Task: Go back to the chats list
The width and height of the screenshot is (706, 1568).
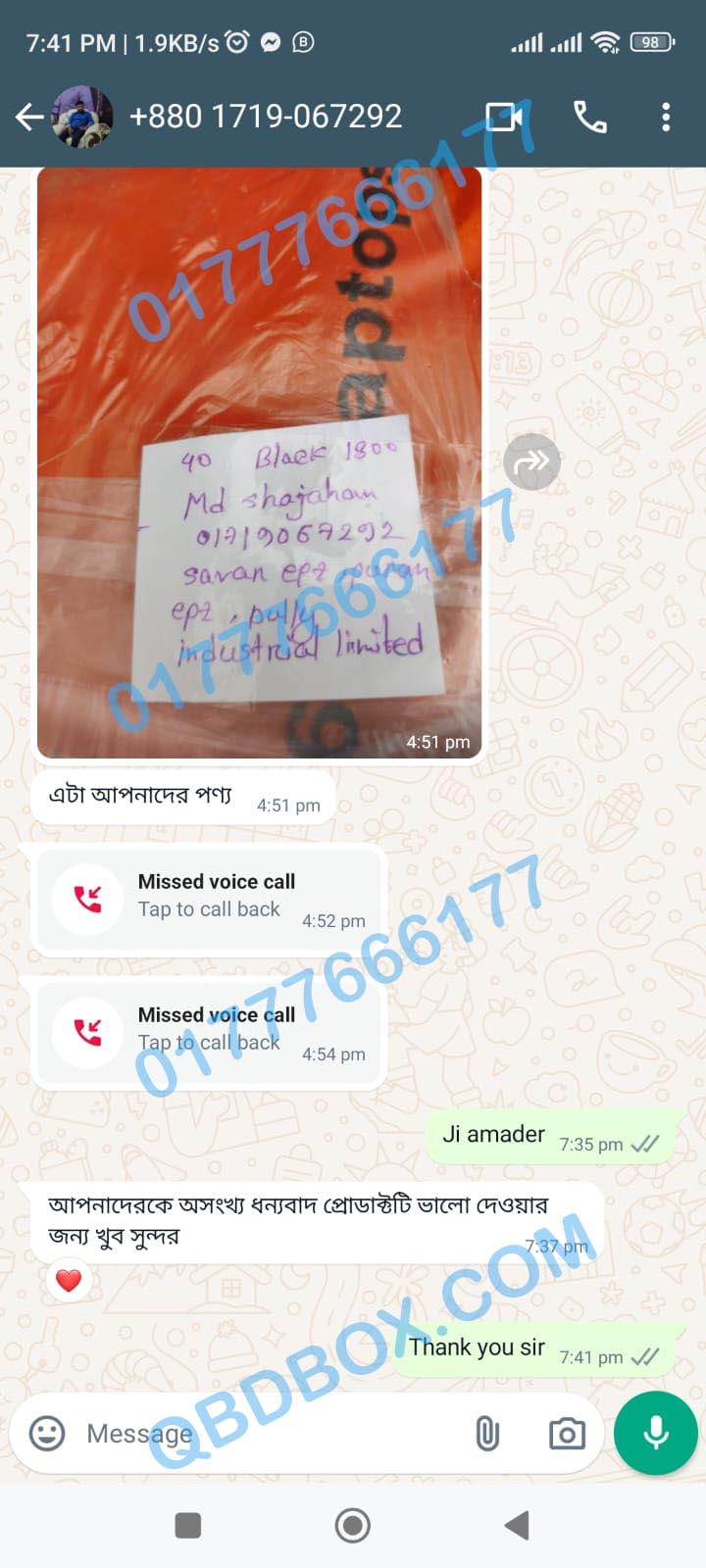Action: click(29, 118)
